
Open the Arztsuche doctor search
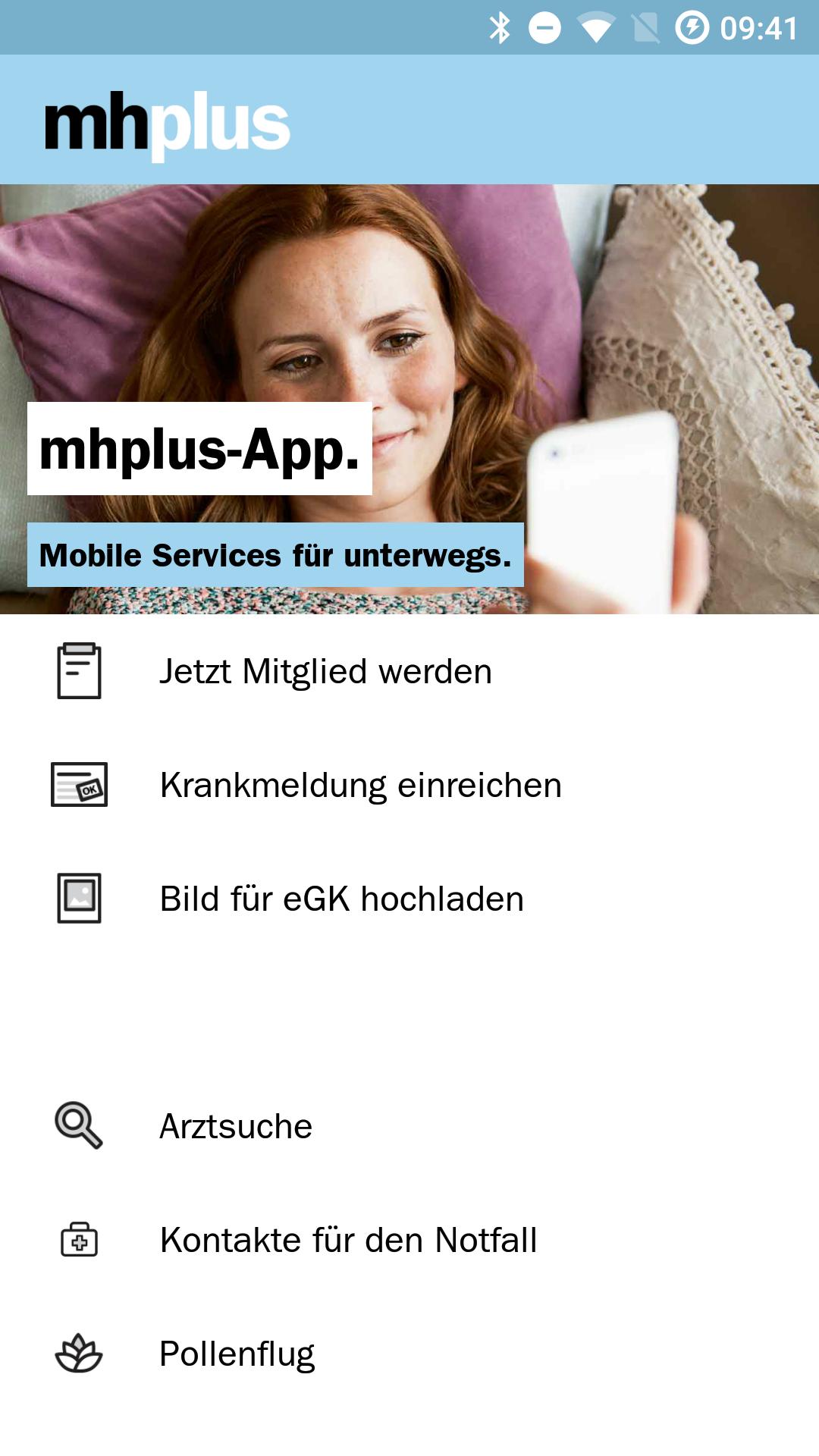236,1127
